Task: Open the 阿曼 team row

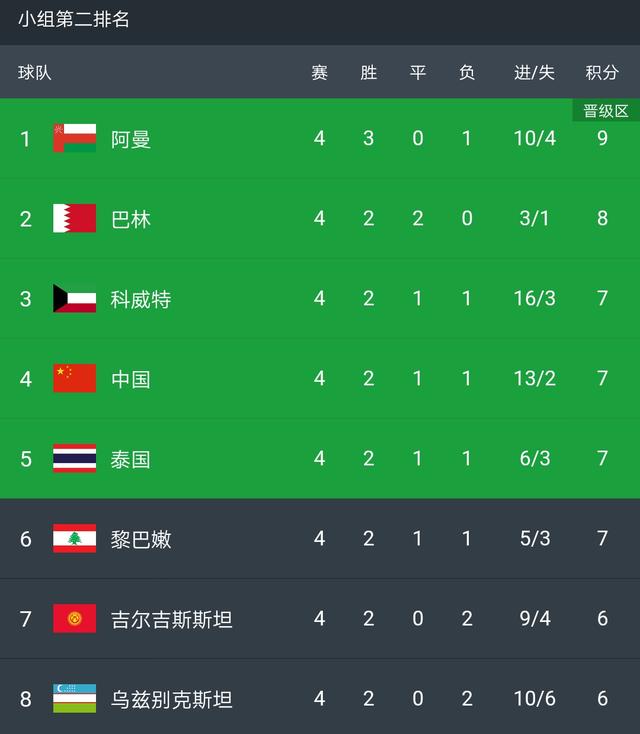Action: [320, 139]
